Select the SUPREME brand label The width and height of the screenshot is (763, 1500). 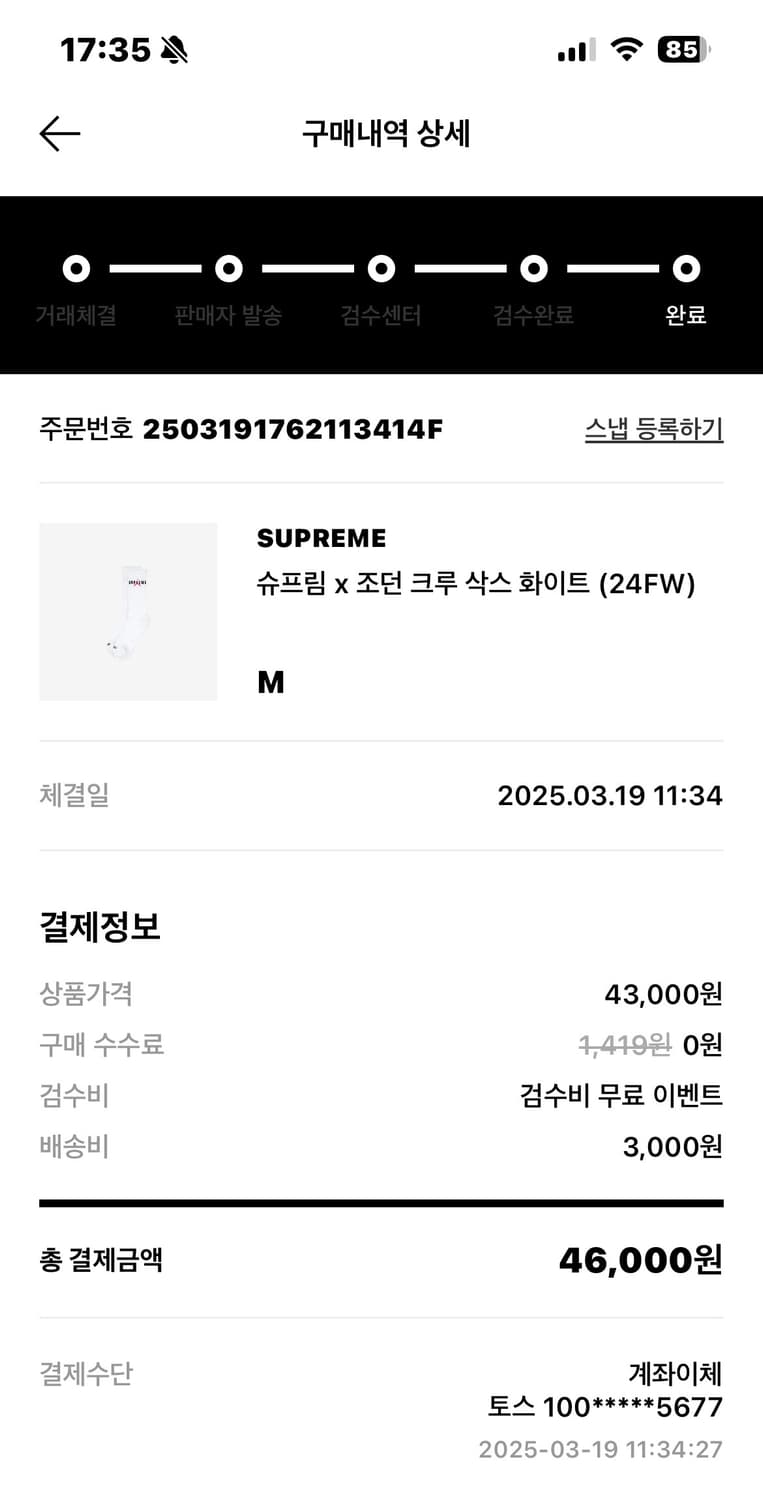point(321,537)
